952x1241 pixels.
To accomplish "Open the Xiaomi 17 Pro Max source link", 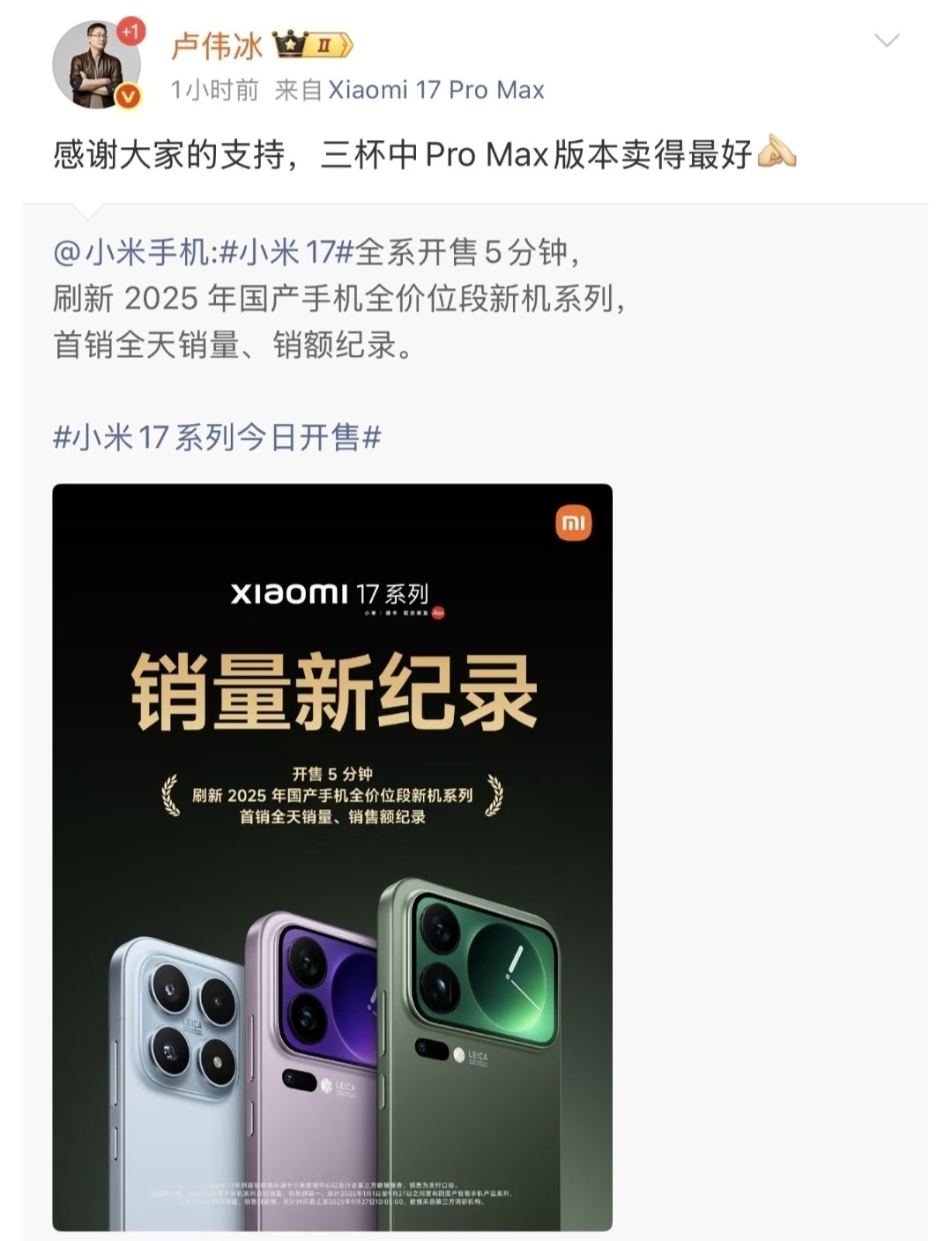I will coord(435,90).
